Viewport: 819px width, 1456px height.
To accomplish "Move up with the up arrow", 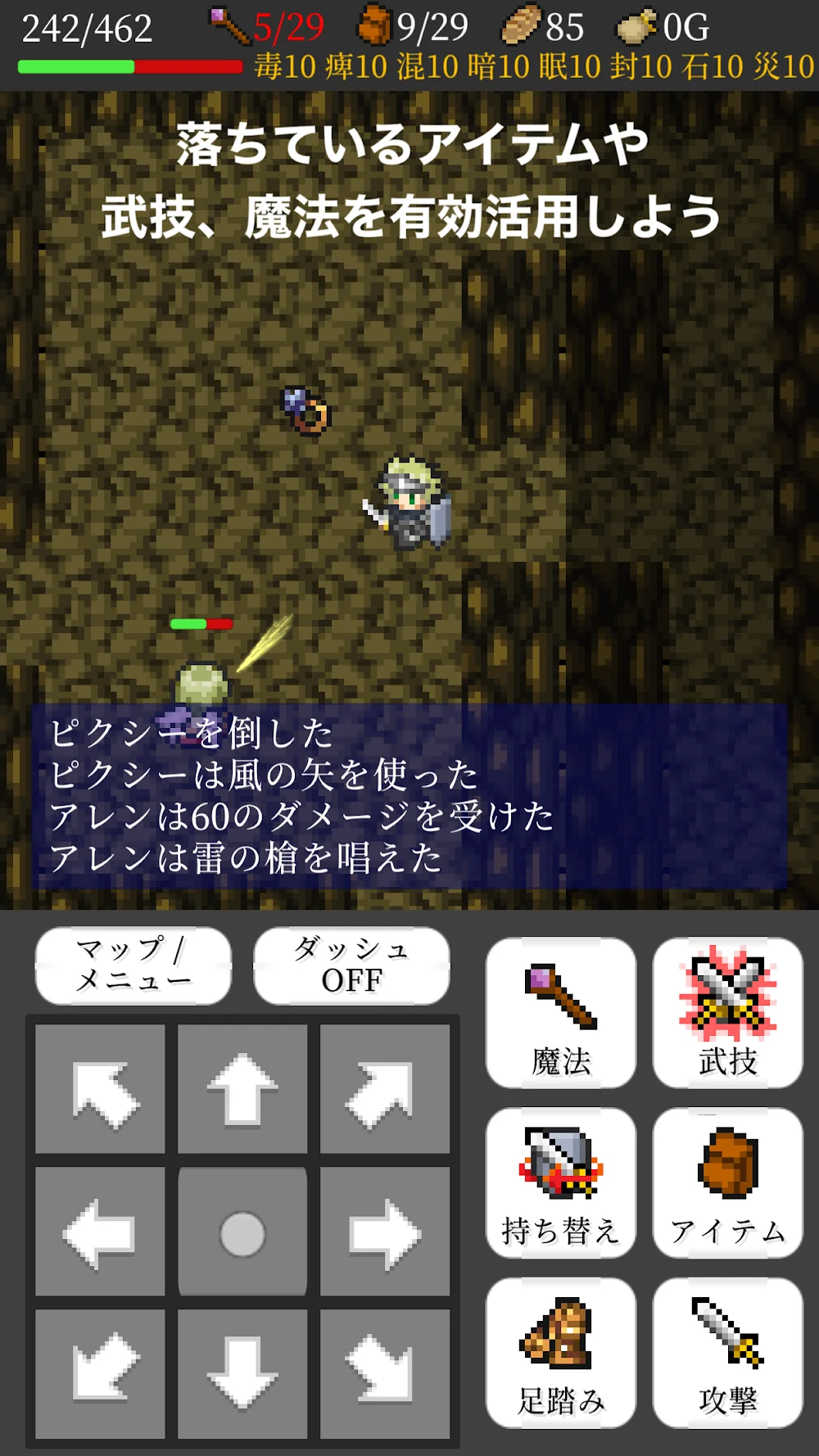I will click(242, 1089).
